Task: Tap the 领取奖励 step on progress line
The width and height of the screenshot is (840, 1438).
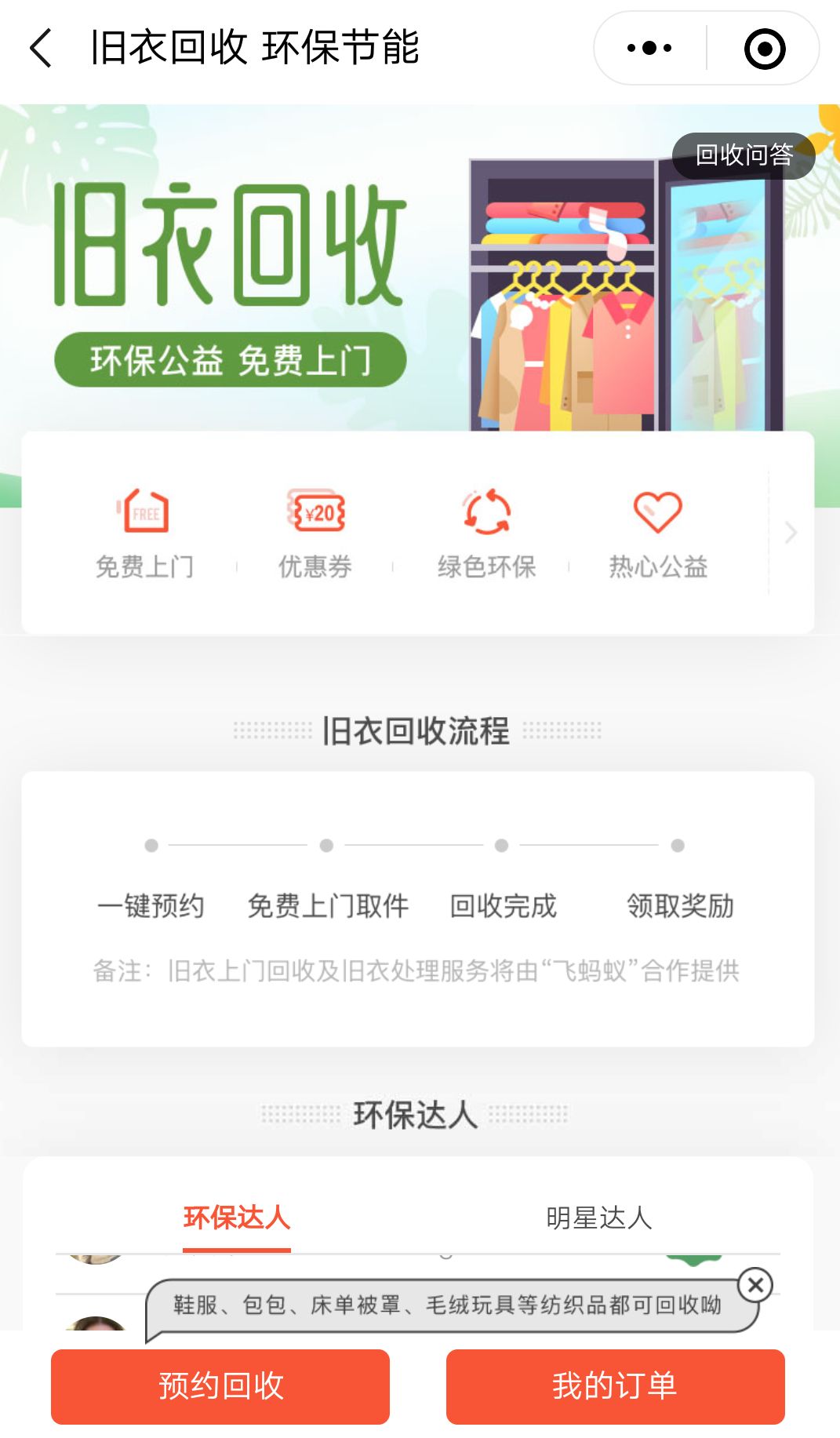Action: click(x=678, y=846)
